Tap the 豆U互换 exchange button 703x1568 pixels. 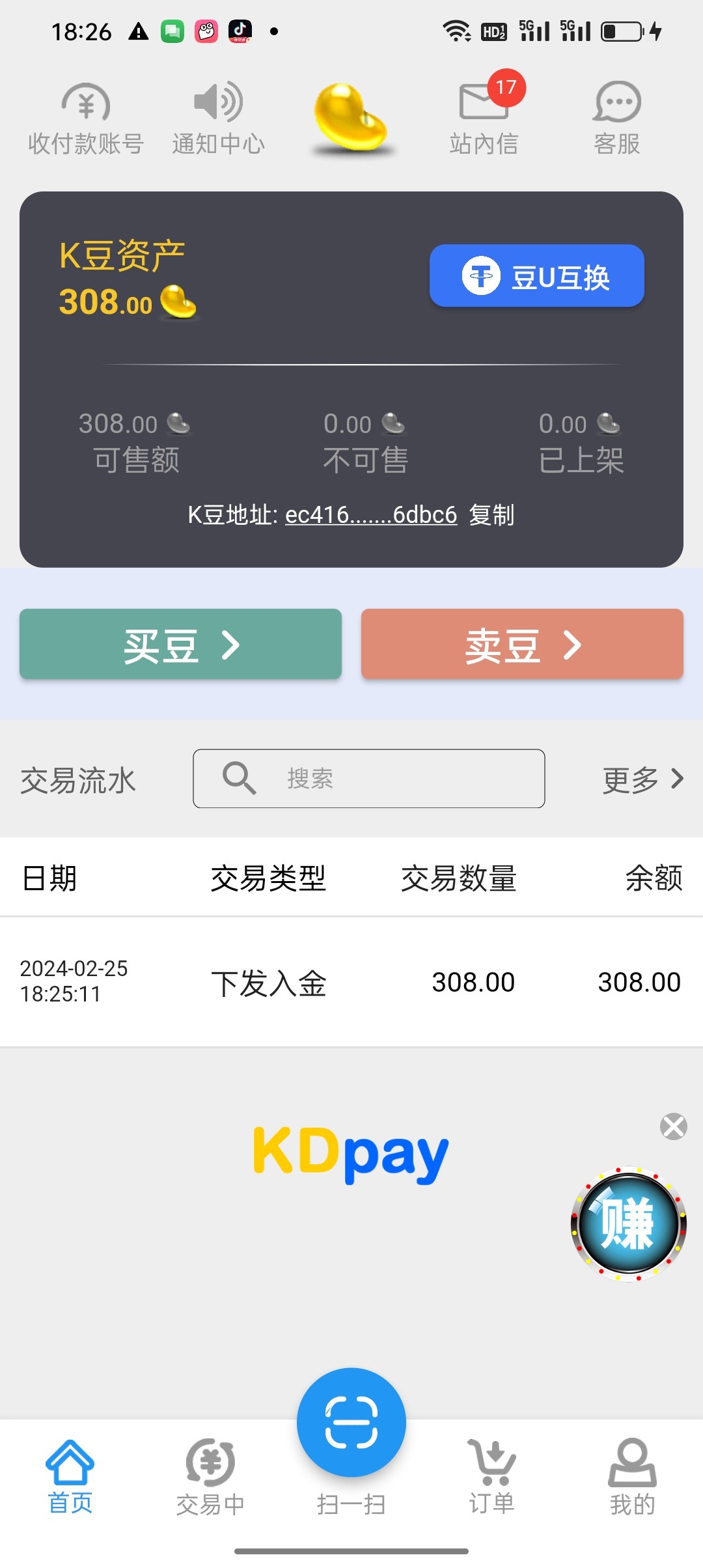(536, 275)
